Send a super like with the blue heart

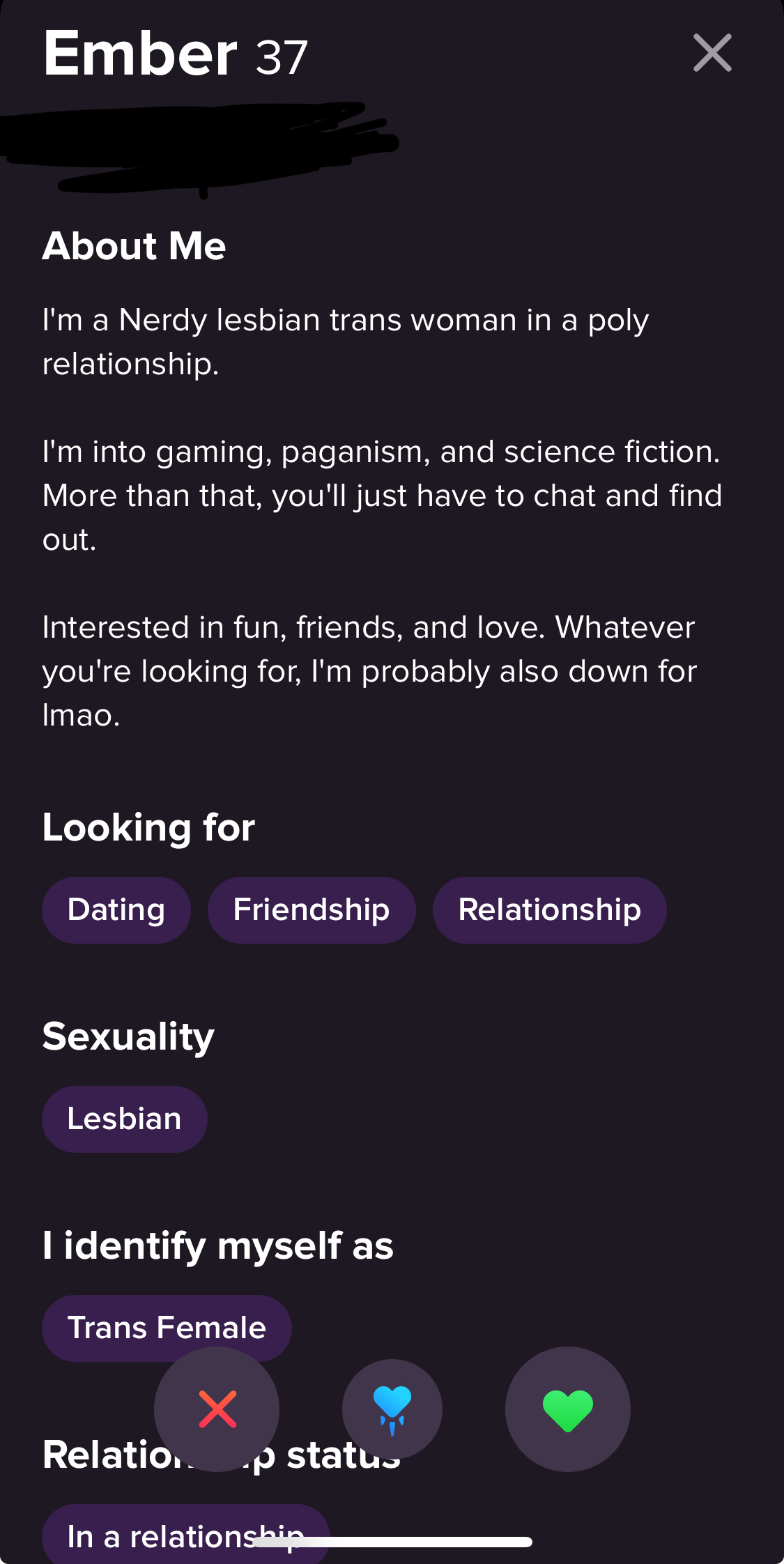392,1409
